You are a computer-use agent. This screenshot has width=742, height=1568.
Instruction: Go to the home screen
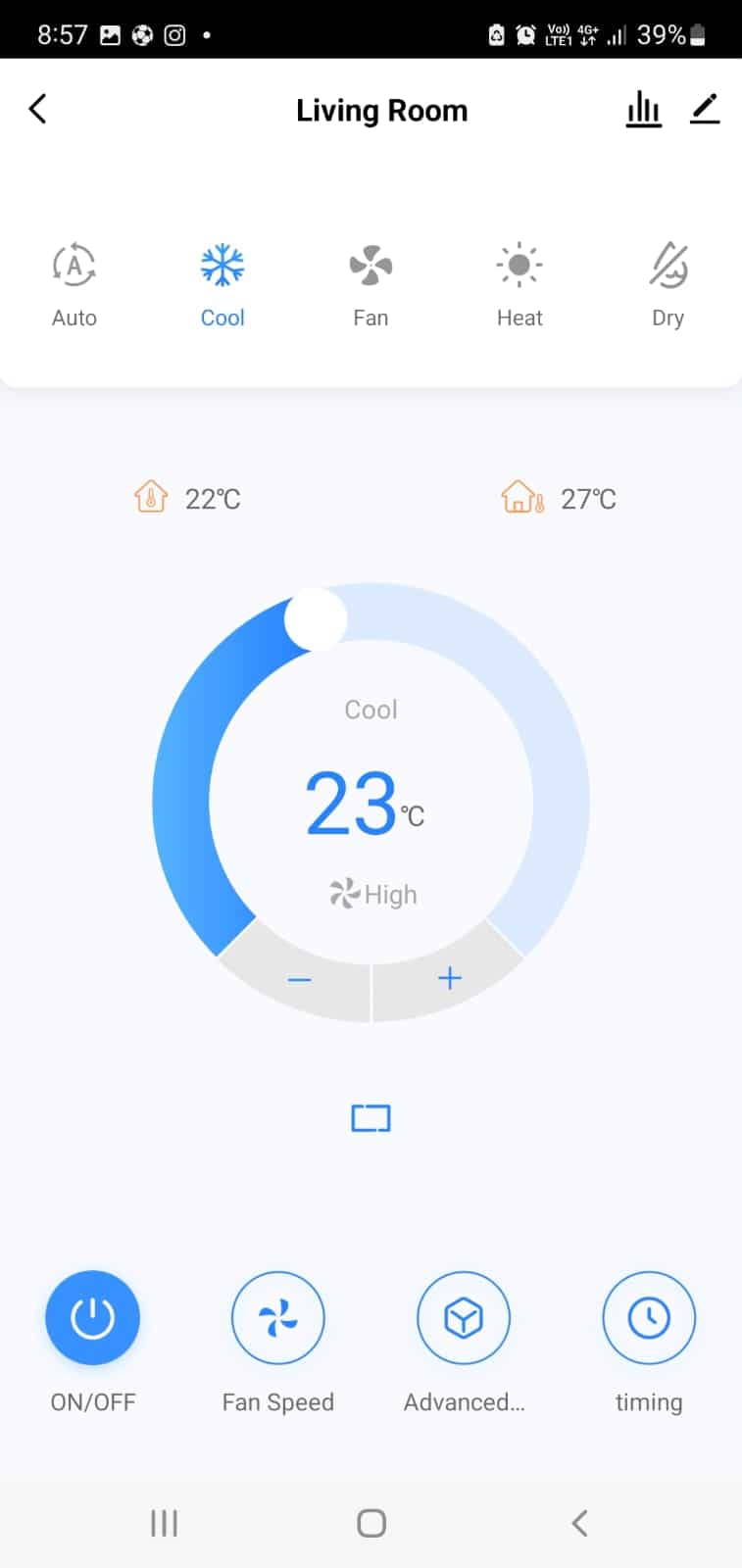coord(371,1523)
